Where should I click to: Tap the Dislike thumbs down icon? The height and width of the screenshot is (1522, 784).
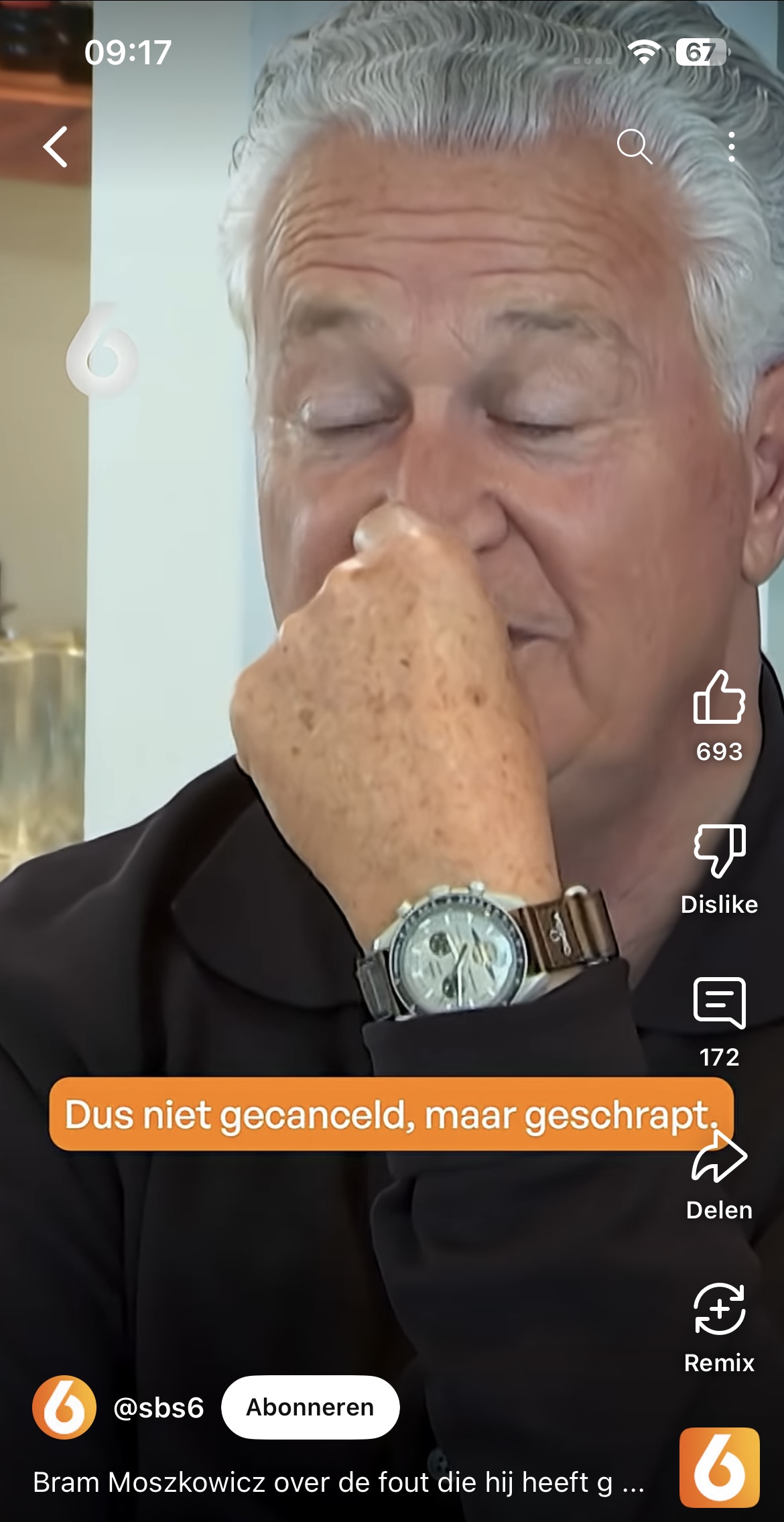click(x=719, y=850)
